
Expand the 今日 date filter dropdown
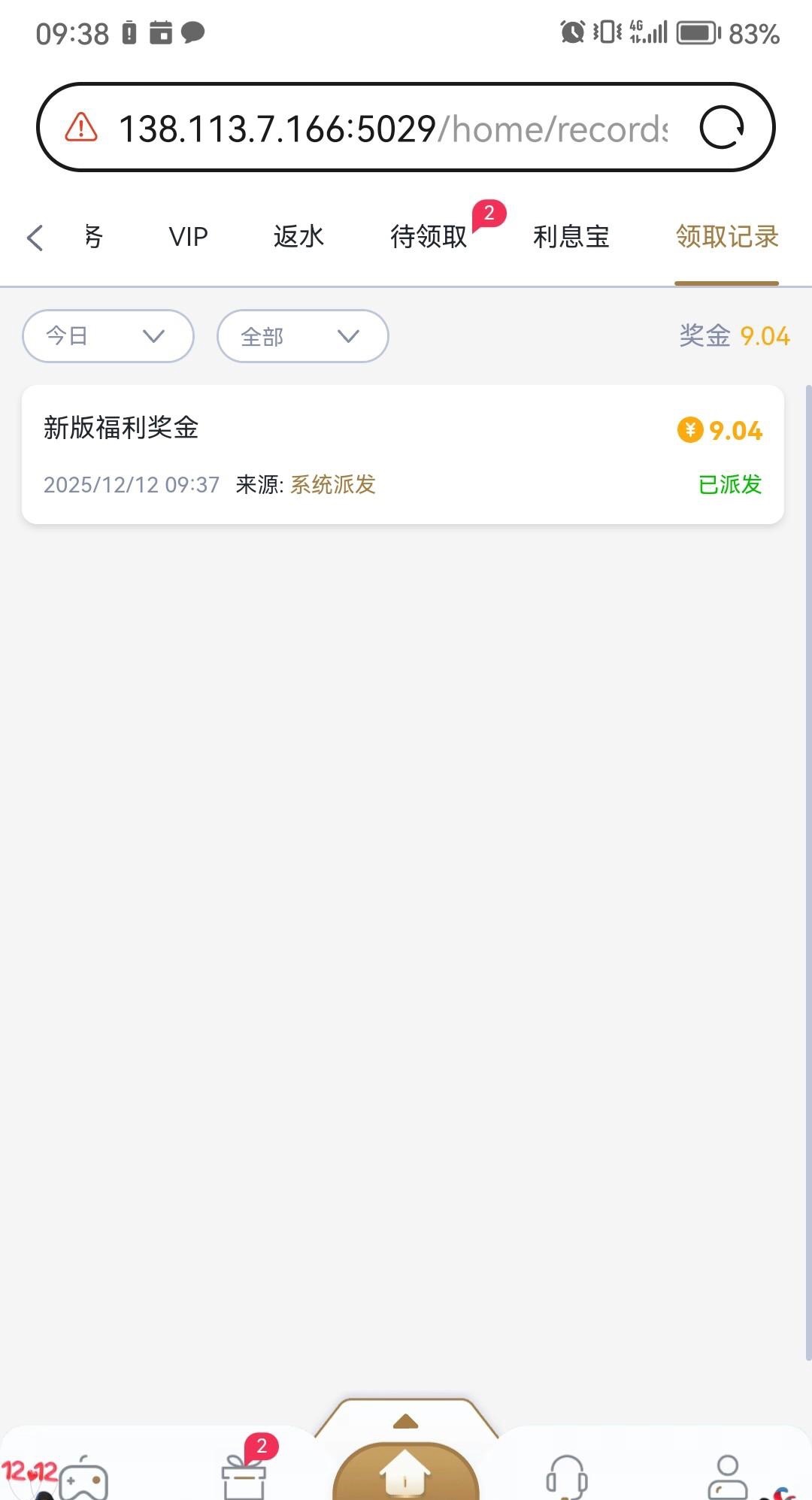(x=108, y=336)
